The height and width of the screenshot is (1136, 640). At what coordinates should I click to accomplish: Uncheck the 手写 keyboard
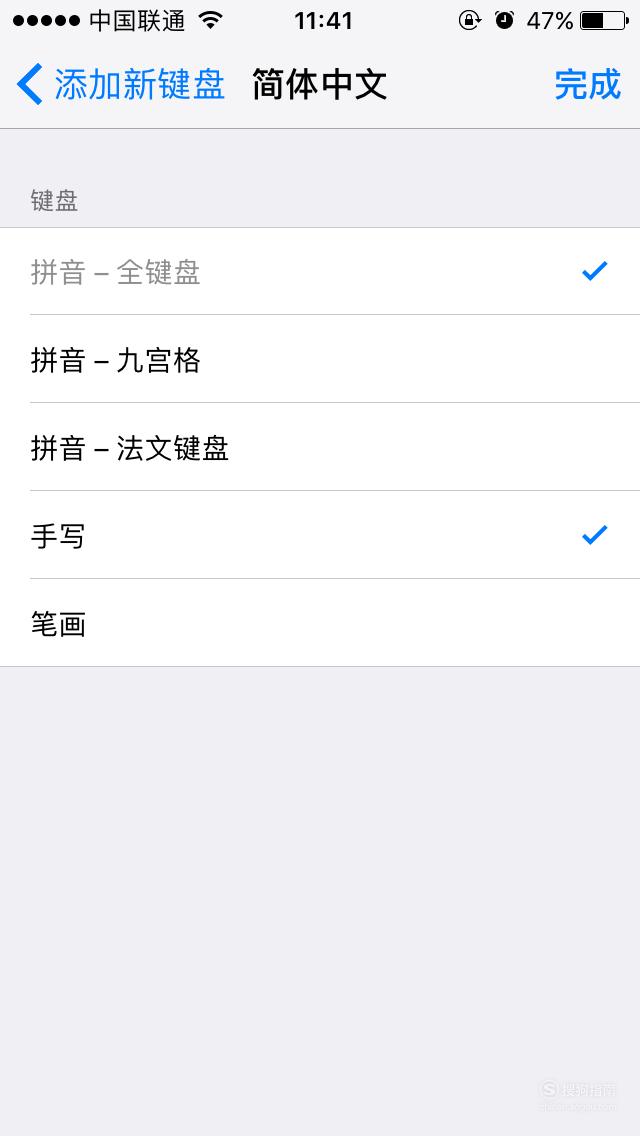tap(320, 535)
